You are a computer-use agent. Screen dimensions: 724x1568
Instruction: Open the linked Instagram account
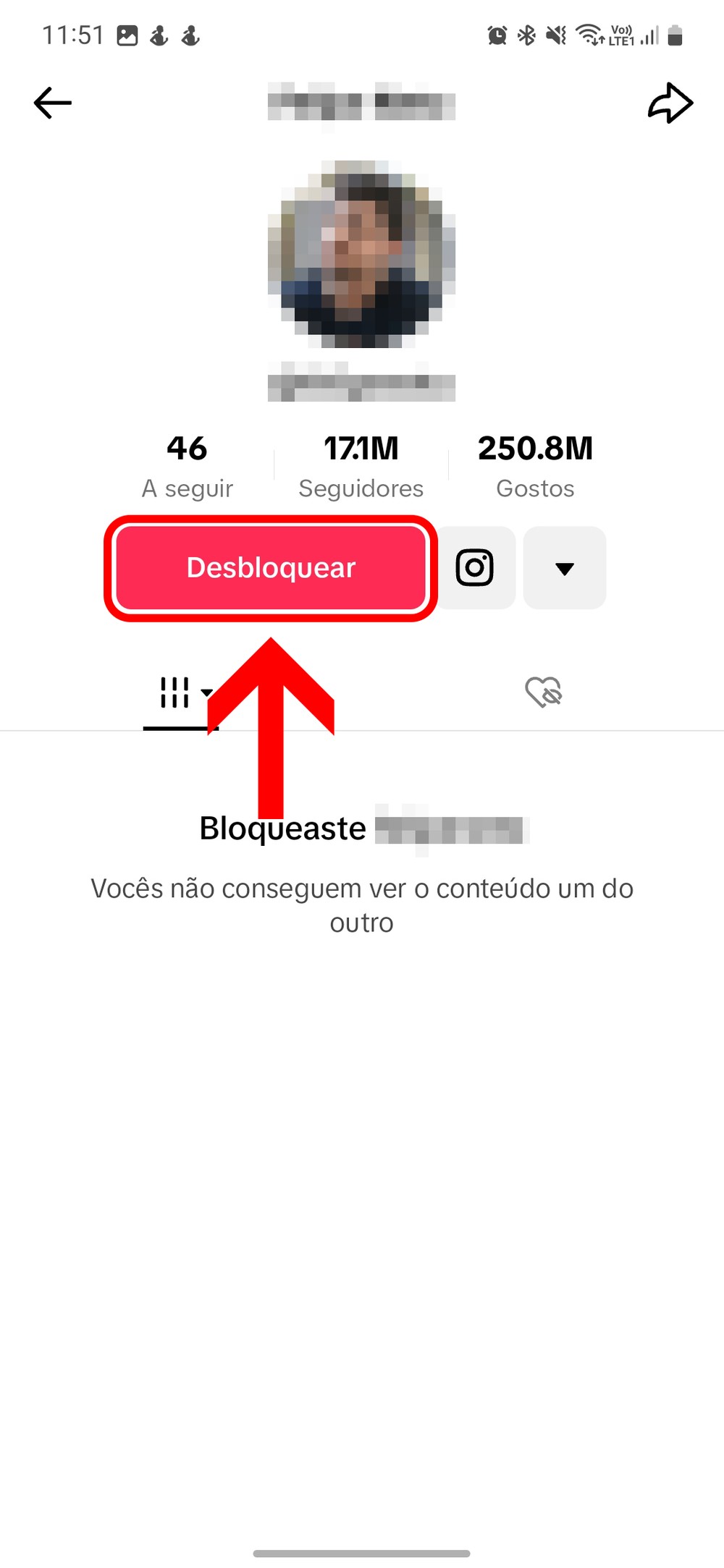click(x=475, y=568)
